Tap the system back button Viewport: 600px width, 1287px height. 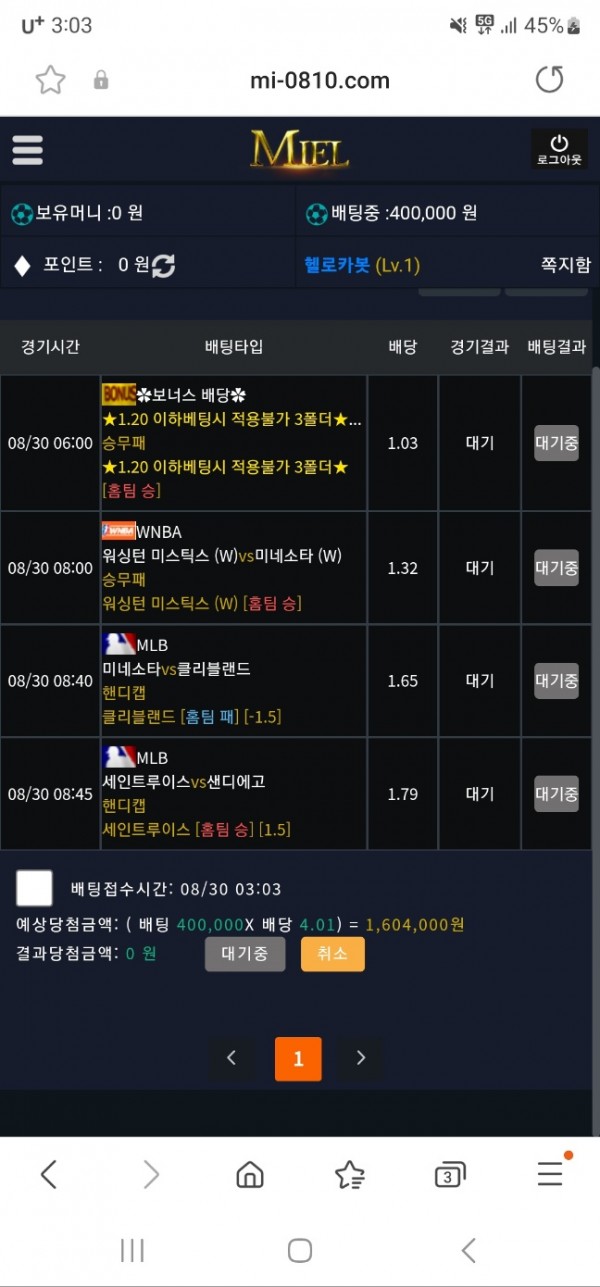[x=467, y=1249]
